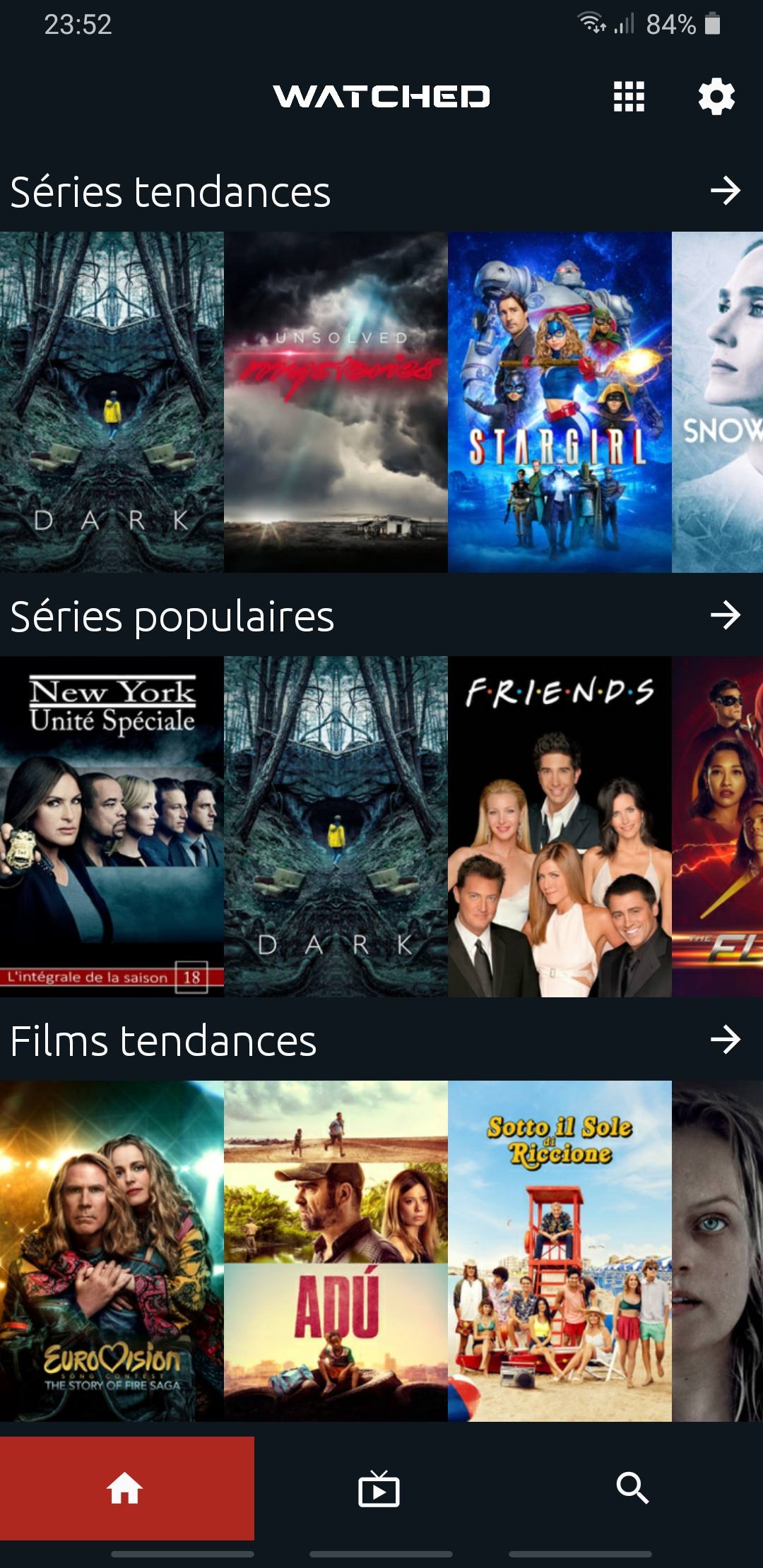Expand Séries populaires with the arrow

click(726, 615)
